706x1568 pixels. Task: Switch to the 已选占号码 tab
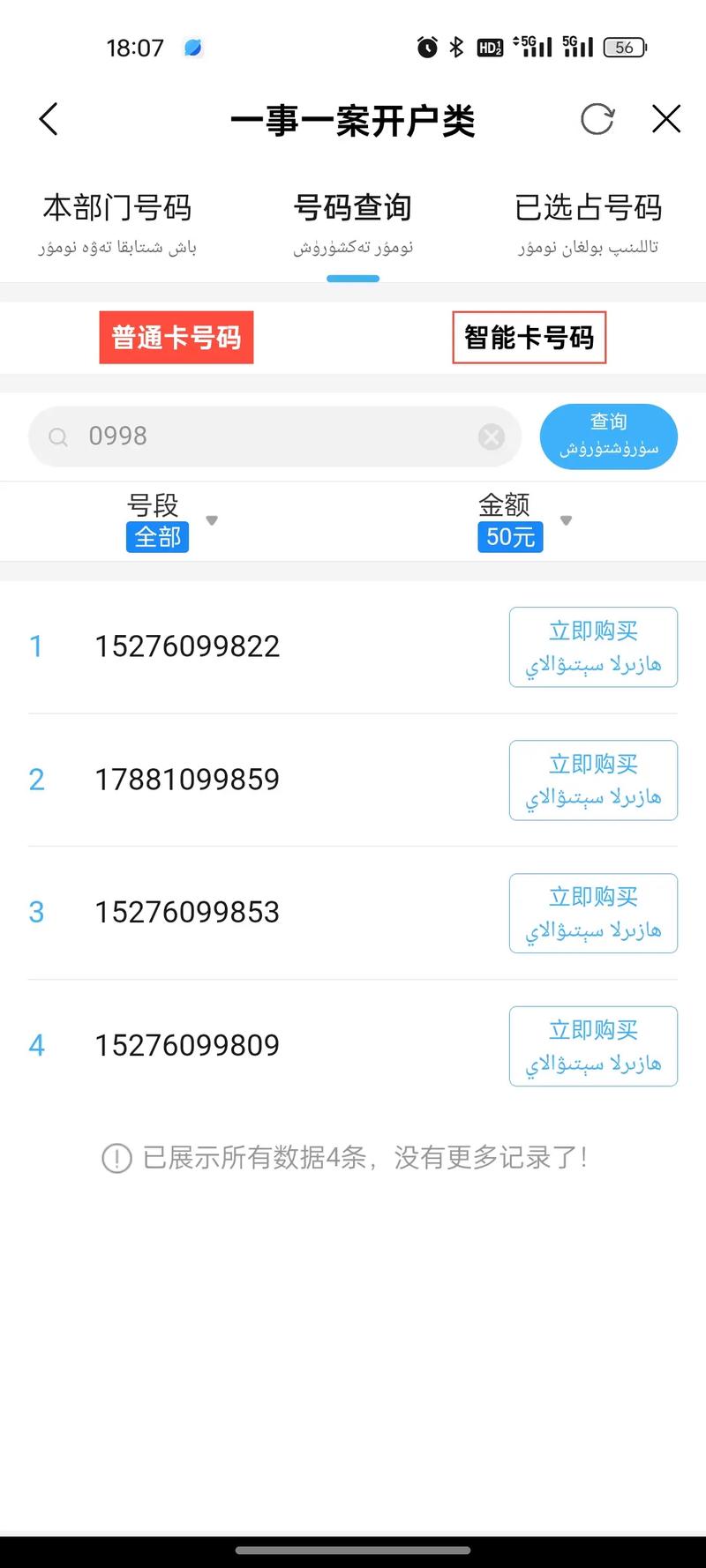[587, 207]
